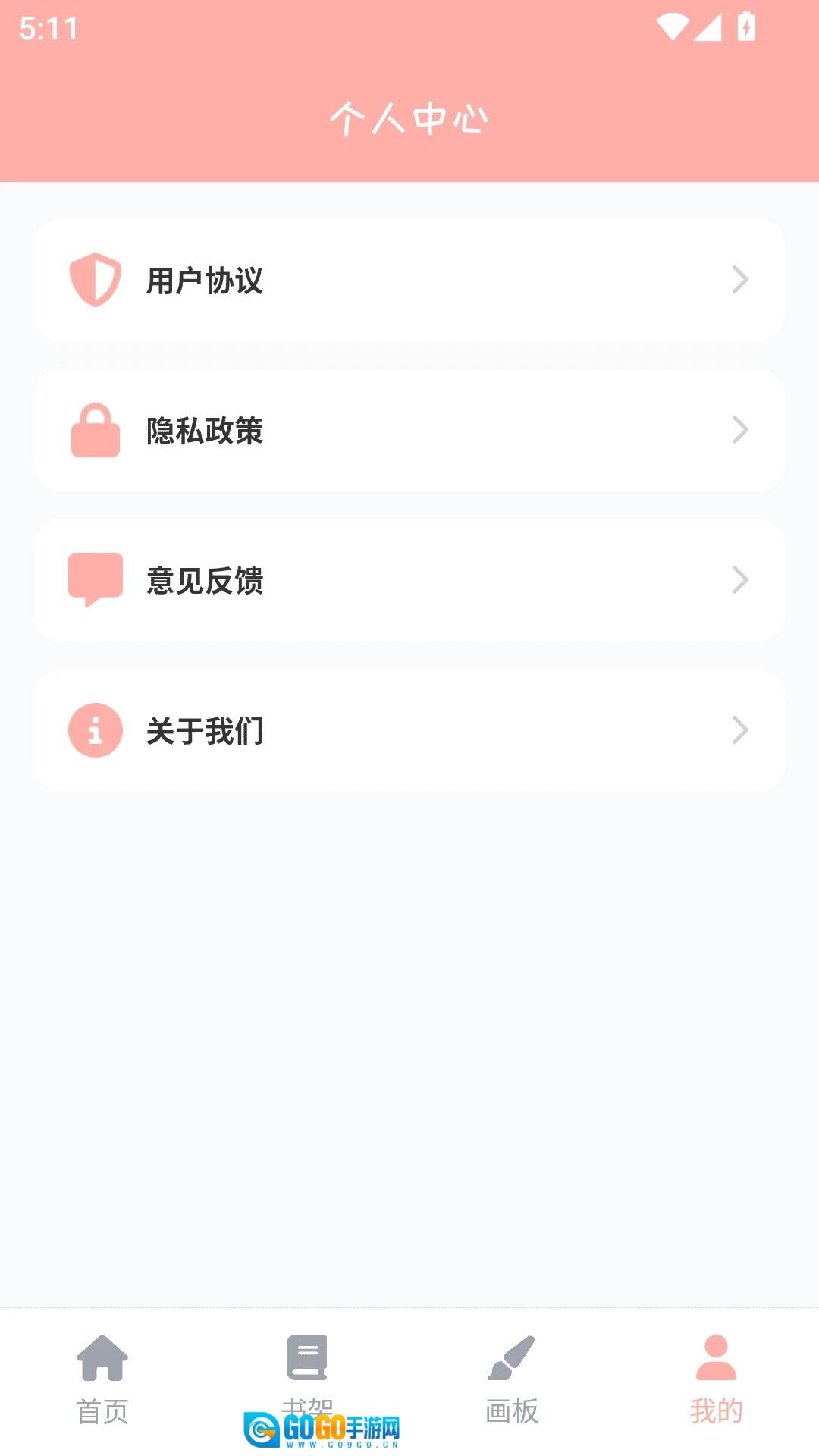Open the 用户协议 row
Image resolution: width=819 pixels, height=1456 pixels.
click(x=409, y=280)
